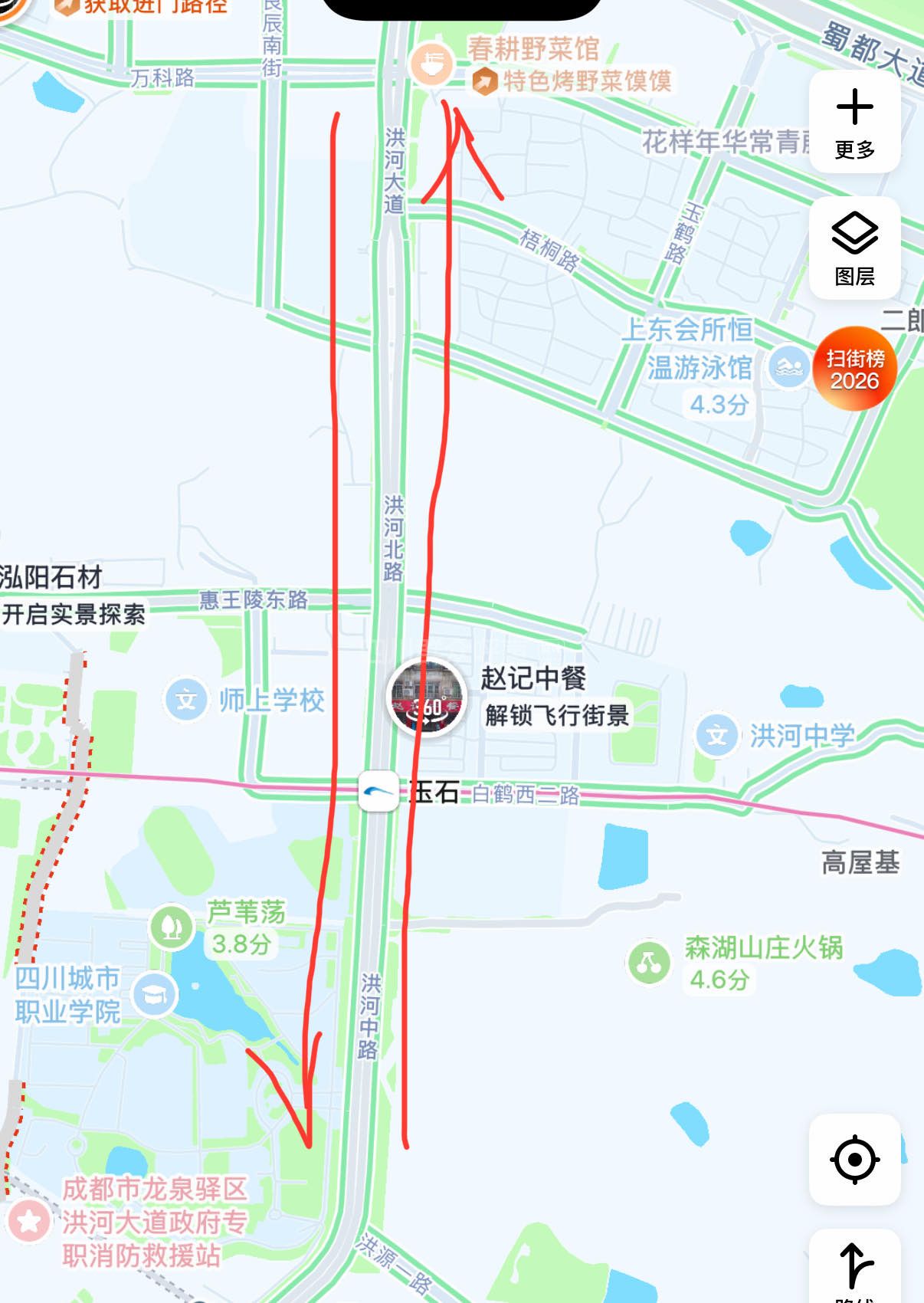Select the 洪河中学 school marker
Image resolution: width=924 pixels, height=1303 pixels.
(716, 735)
